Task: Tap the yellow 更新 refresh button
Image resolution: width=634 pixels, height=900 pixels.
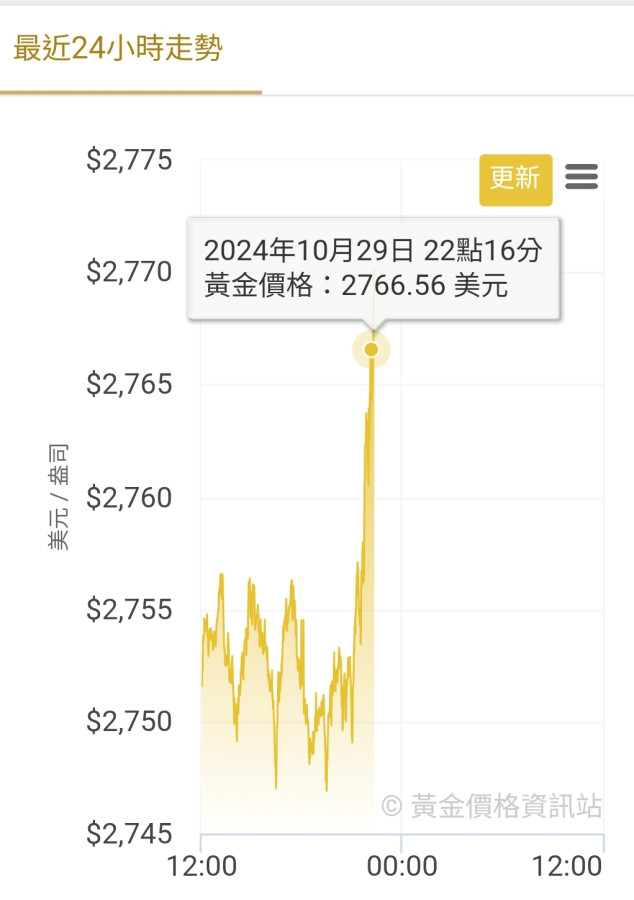Action: coord(515,180)
